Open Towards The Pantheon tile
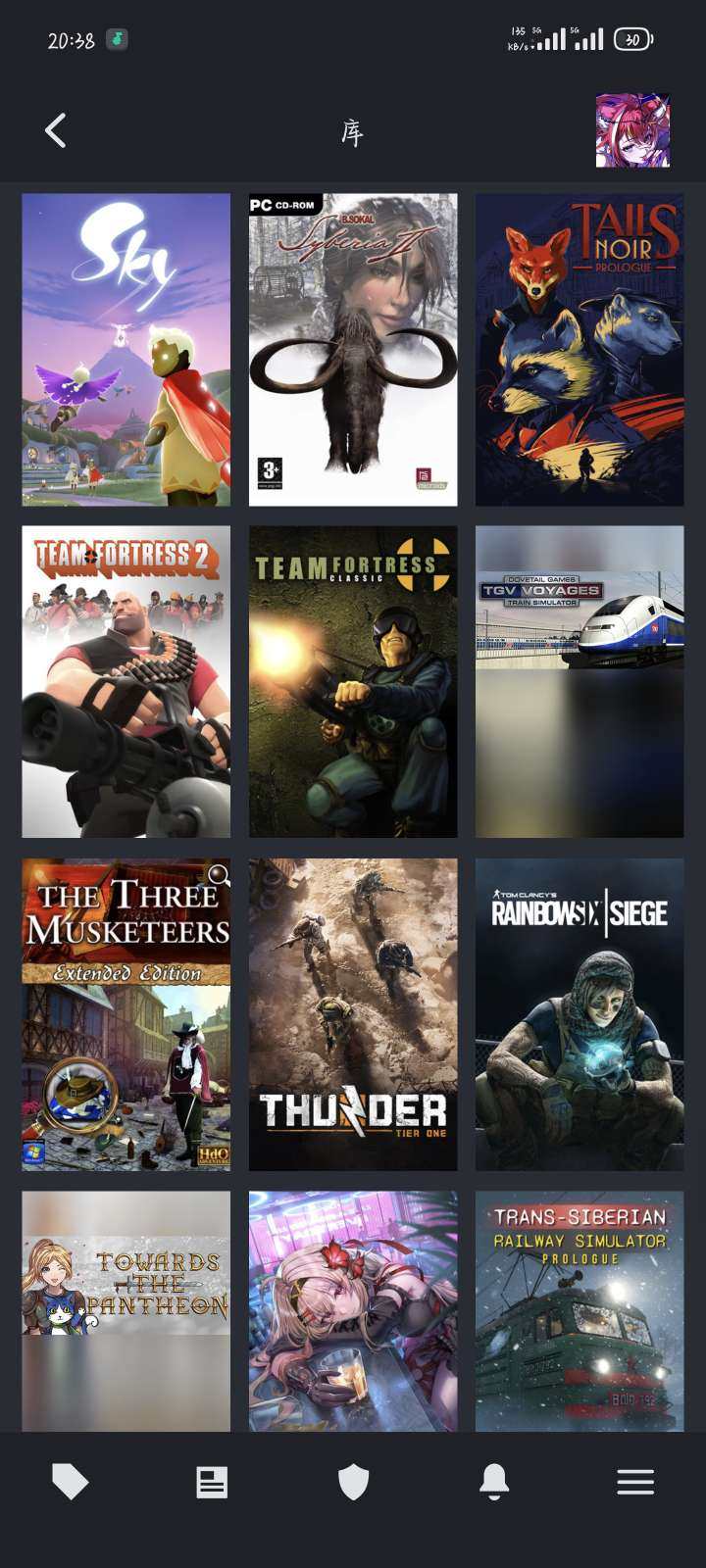This screenshot has width=706, height=1568. coord(126,1310)
